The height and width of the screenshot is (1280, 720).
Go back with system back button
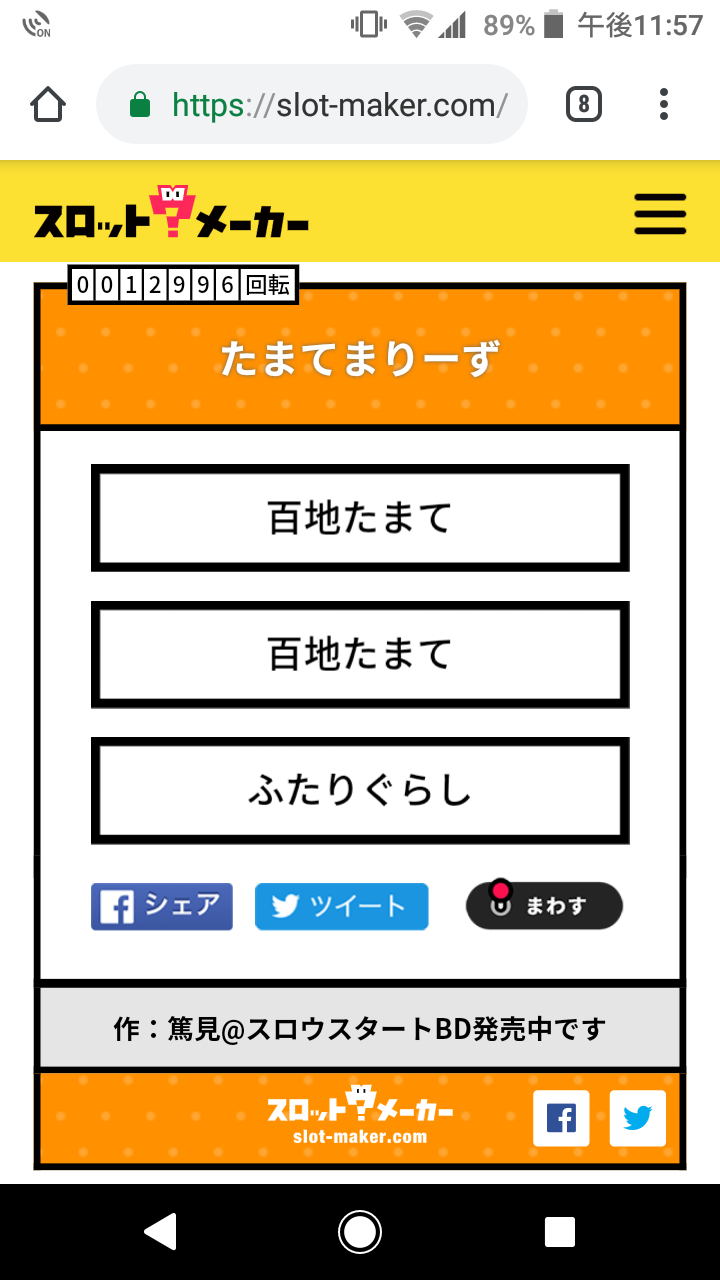[x=160, y=1232]
